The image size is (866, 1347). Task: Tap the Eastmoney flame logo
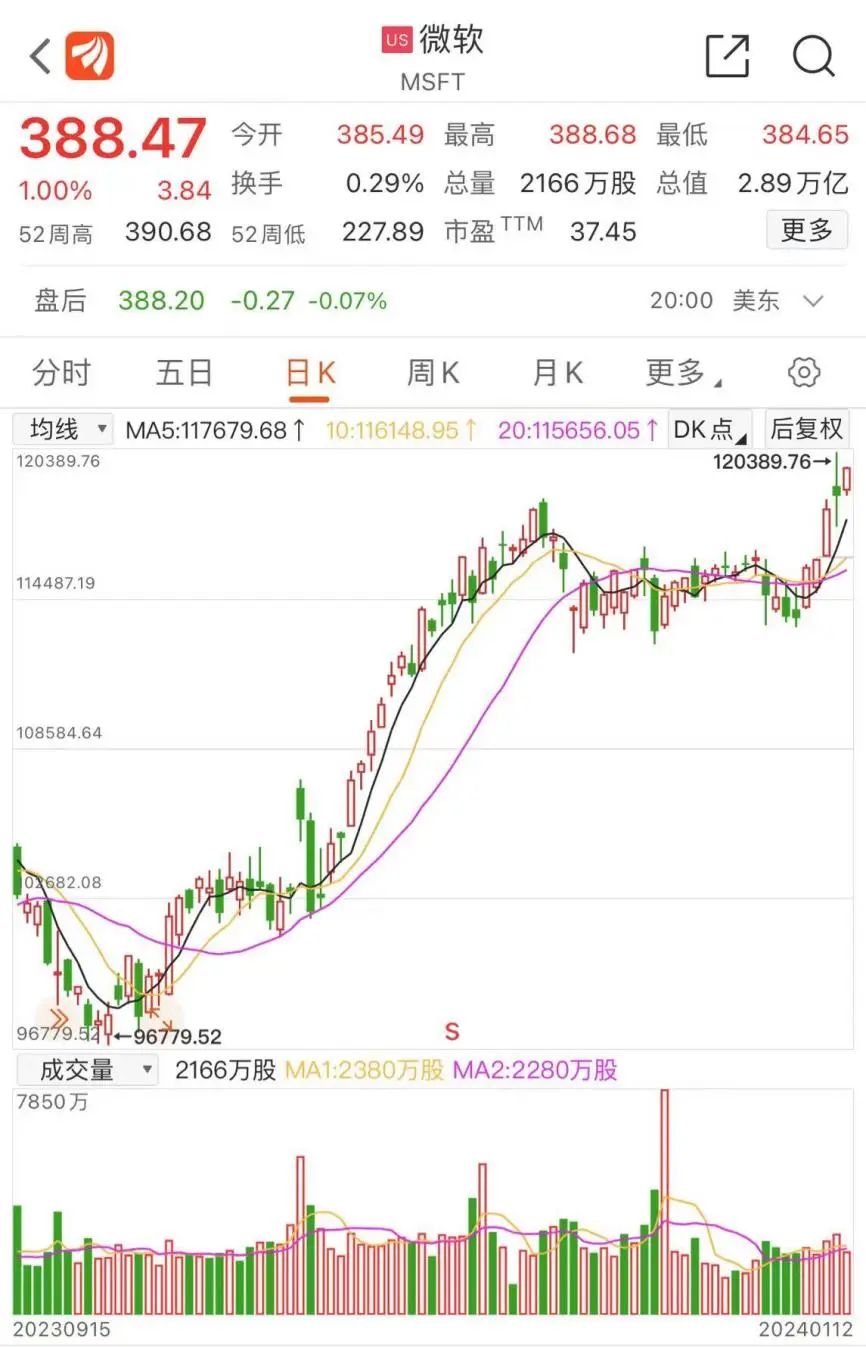click(x=90, y=55)
